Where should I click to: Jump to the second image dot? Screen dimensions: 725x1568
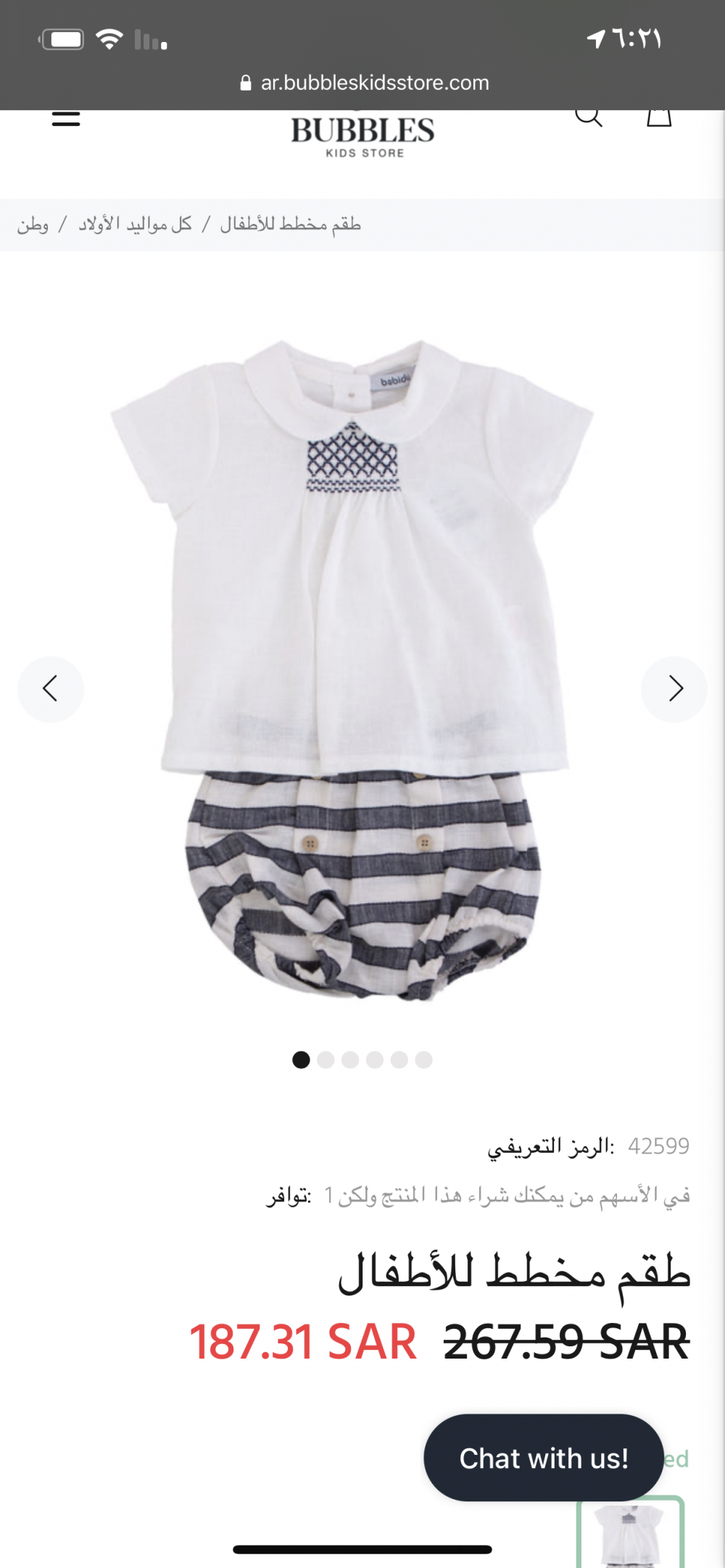[x=326, y=1060]
